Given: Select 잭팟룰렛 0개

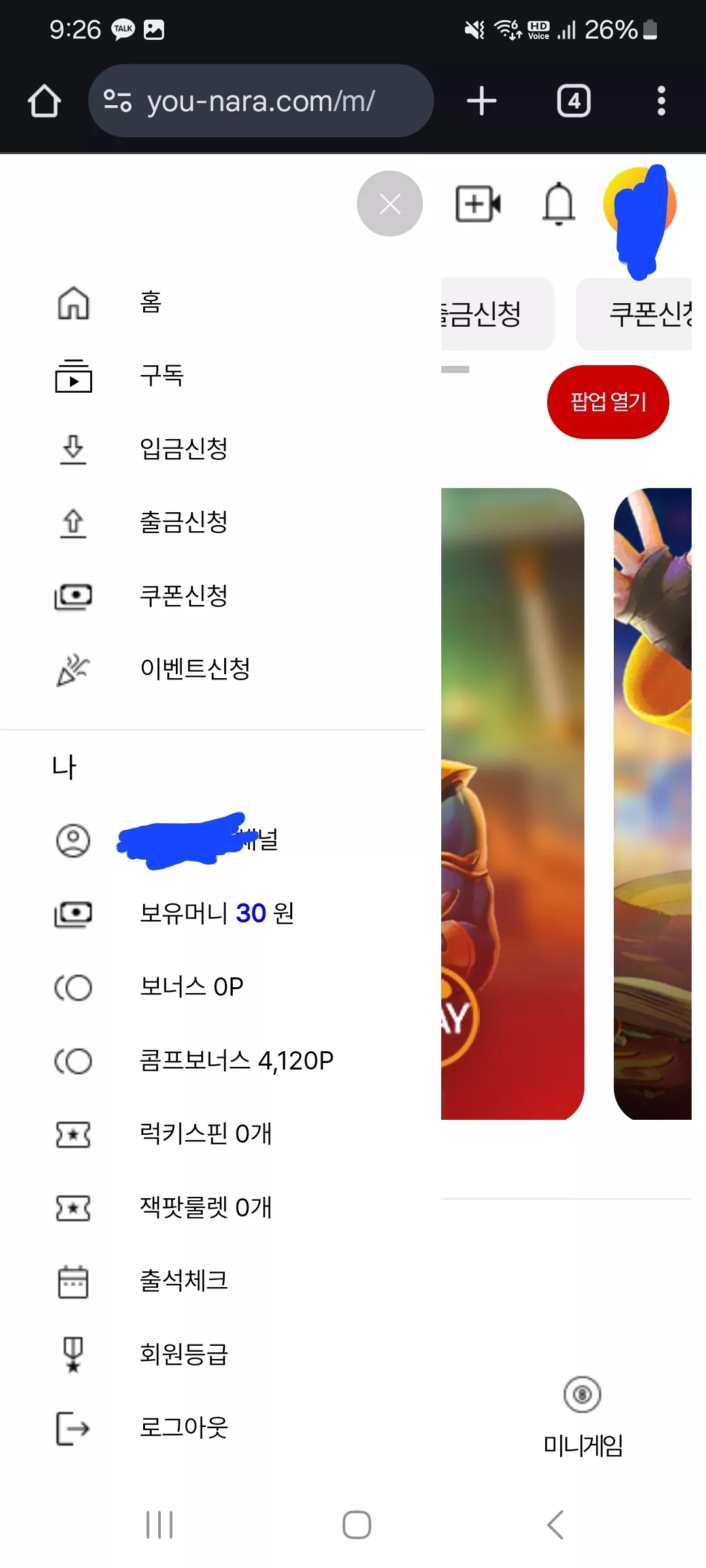Looking at the screenshot, I should point(213,1207).
